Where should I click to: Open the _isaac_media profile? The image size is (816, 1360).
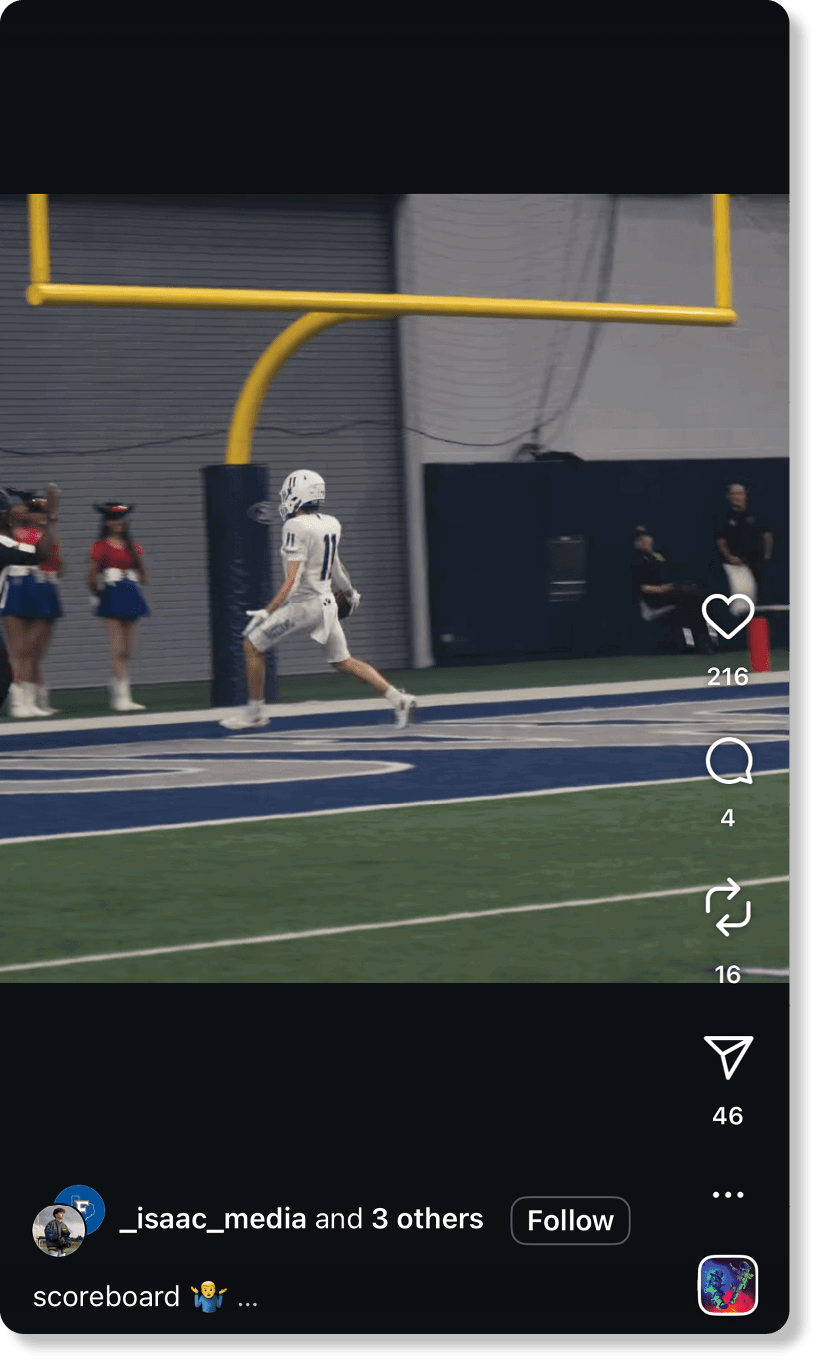212,1219
